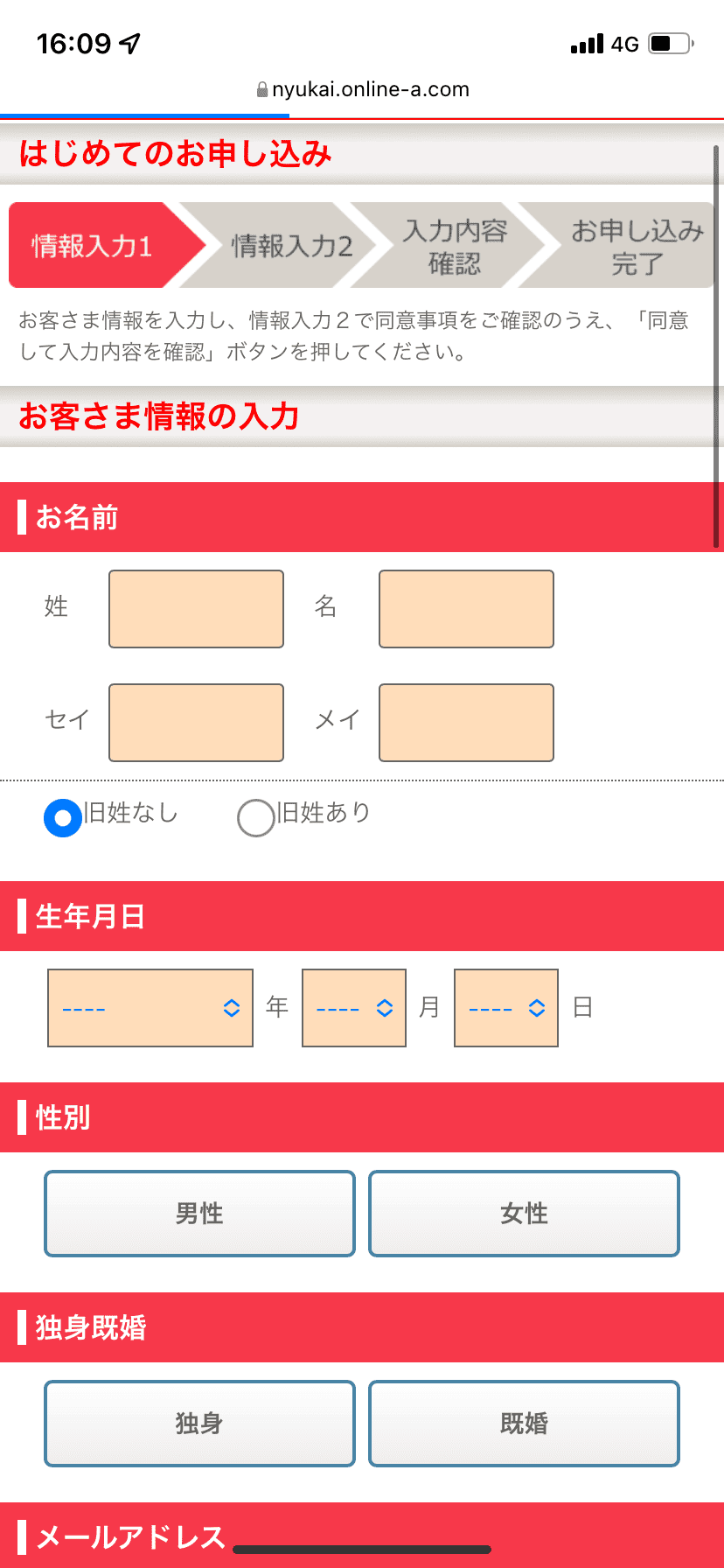The height and width of the screenshot is (1568, 724).
Task: Select 独身 marital status
Action: pos(199,1424)
